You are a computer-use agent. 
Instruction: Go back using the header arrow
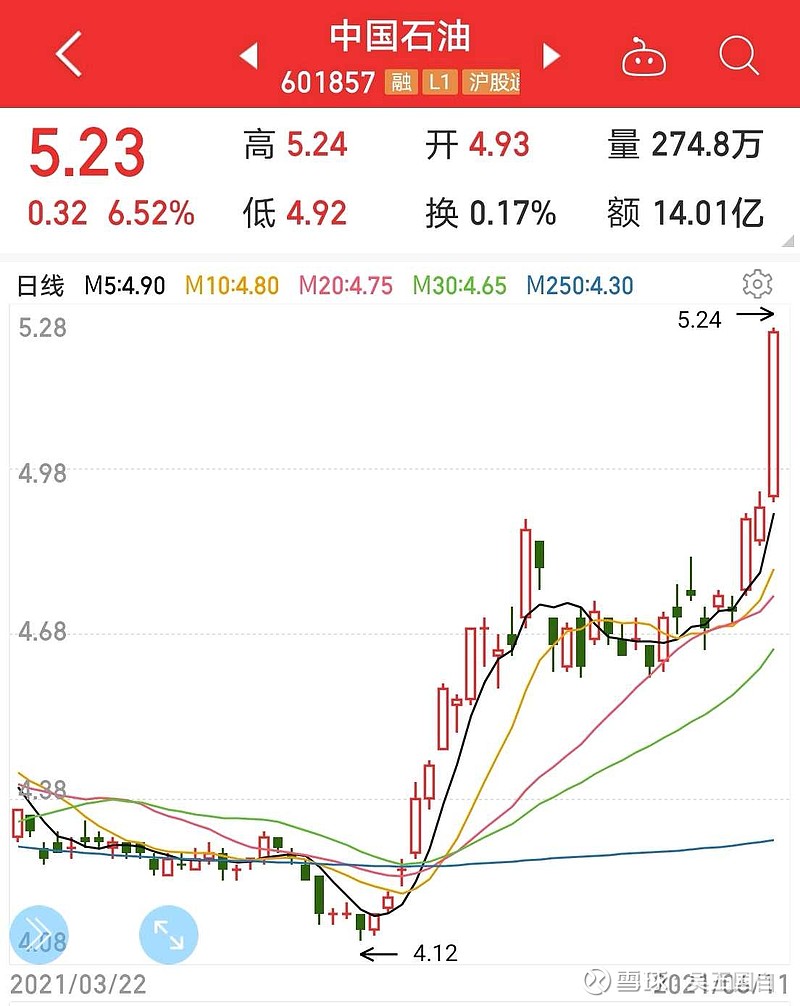[x=68, y=56]
